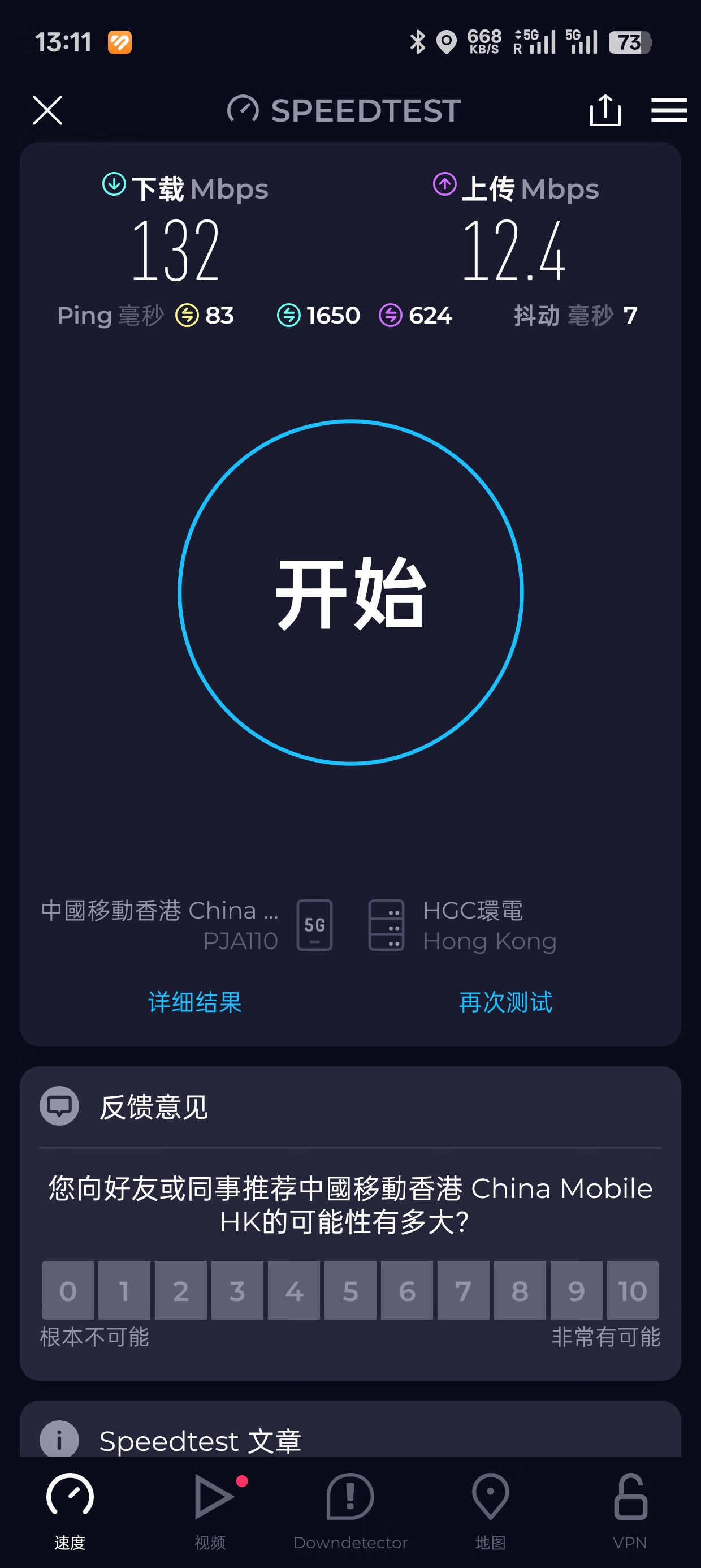Screen dimensions: 701x1568
Task: Rate recommendation likelihood as 0
Action: coord(67,1290)
